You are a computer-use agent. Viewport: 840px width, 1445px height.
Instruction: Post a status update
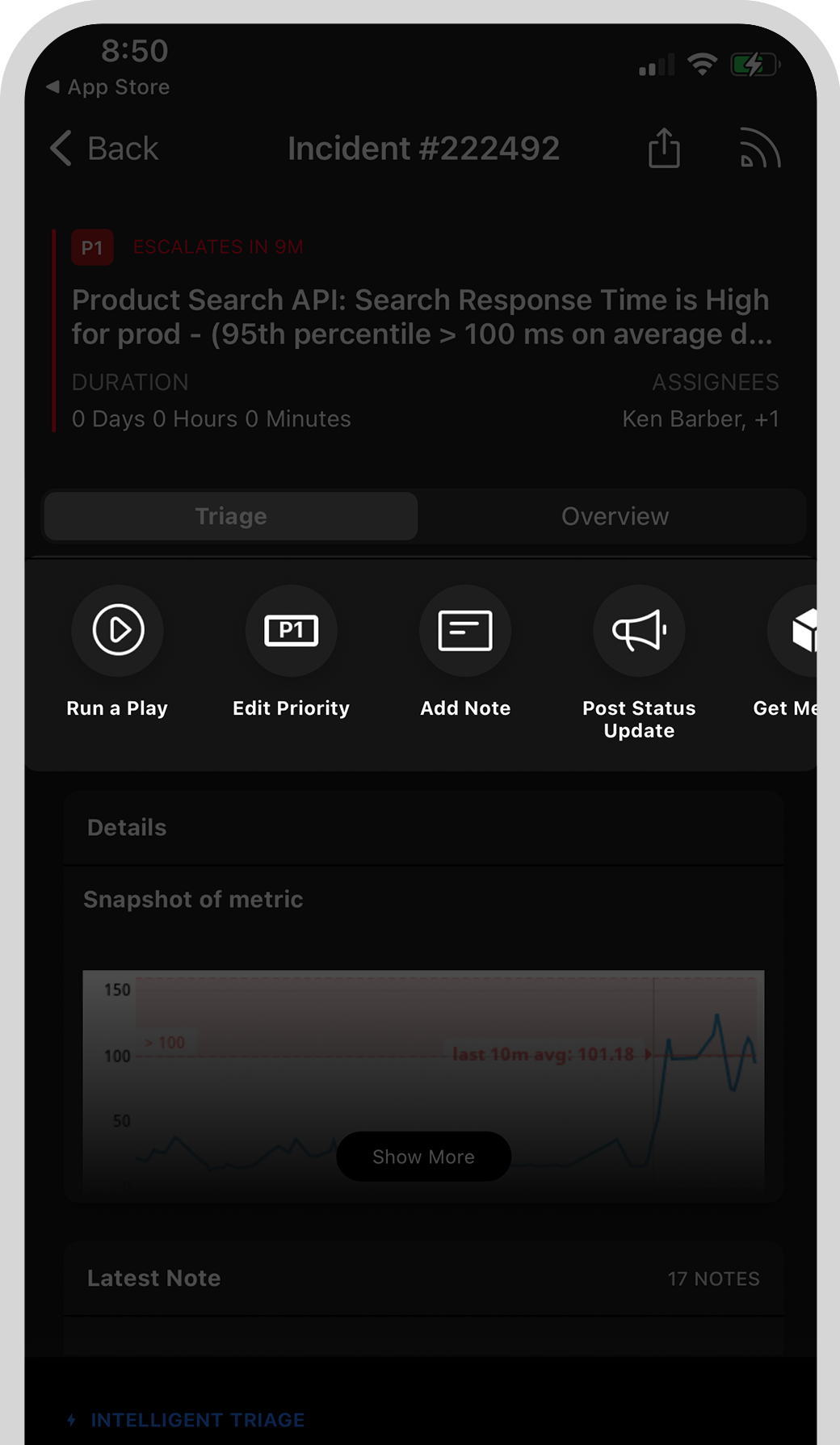coord(639,631)
